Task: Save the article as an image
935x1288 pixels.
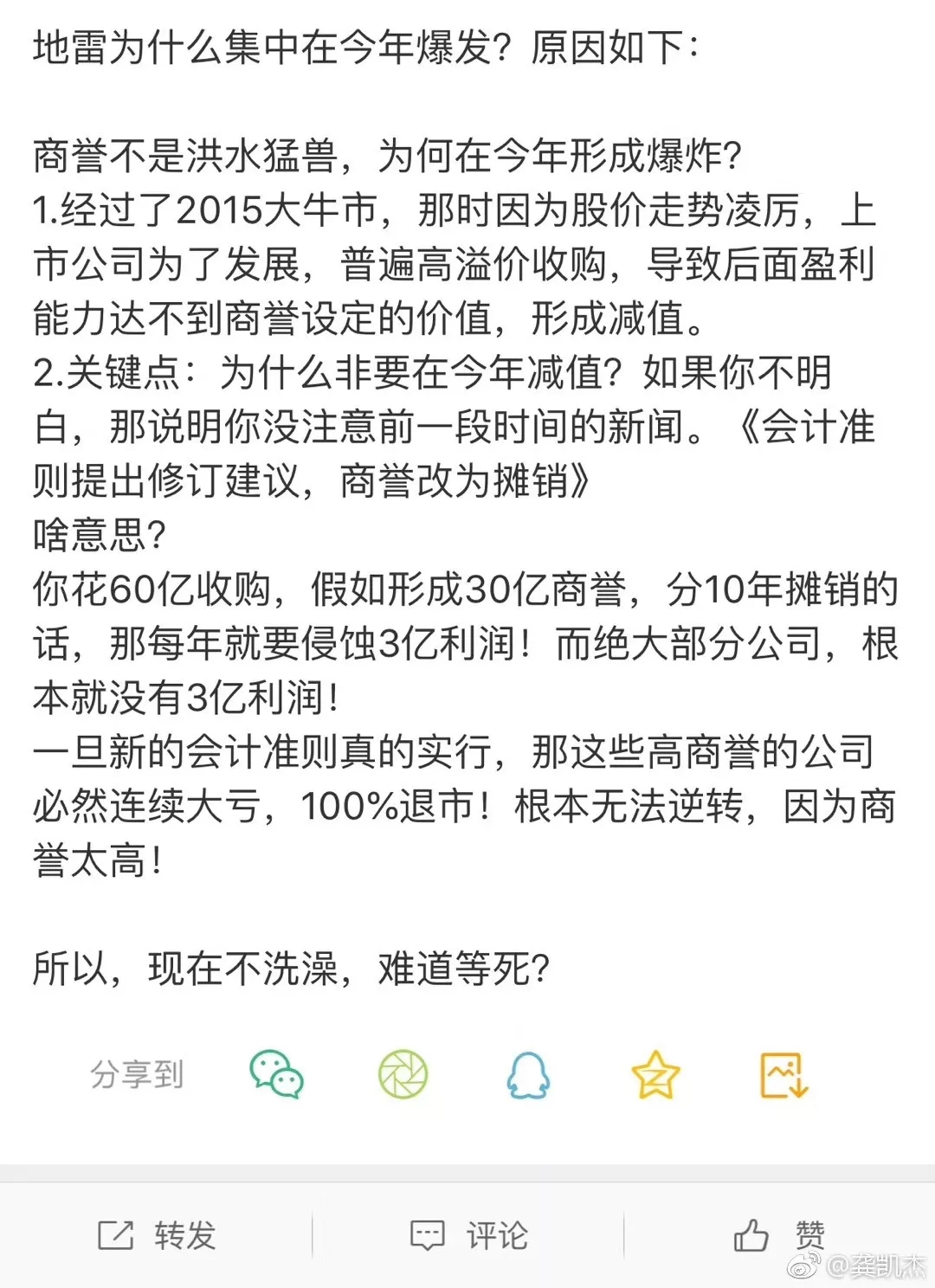Action: (x=783, y=1074)
